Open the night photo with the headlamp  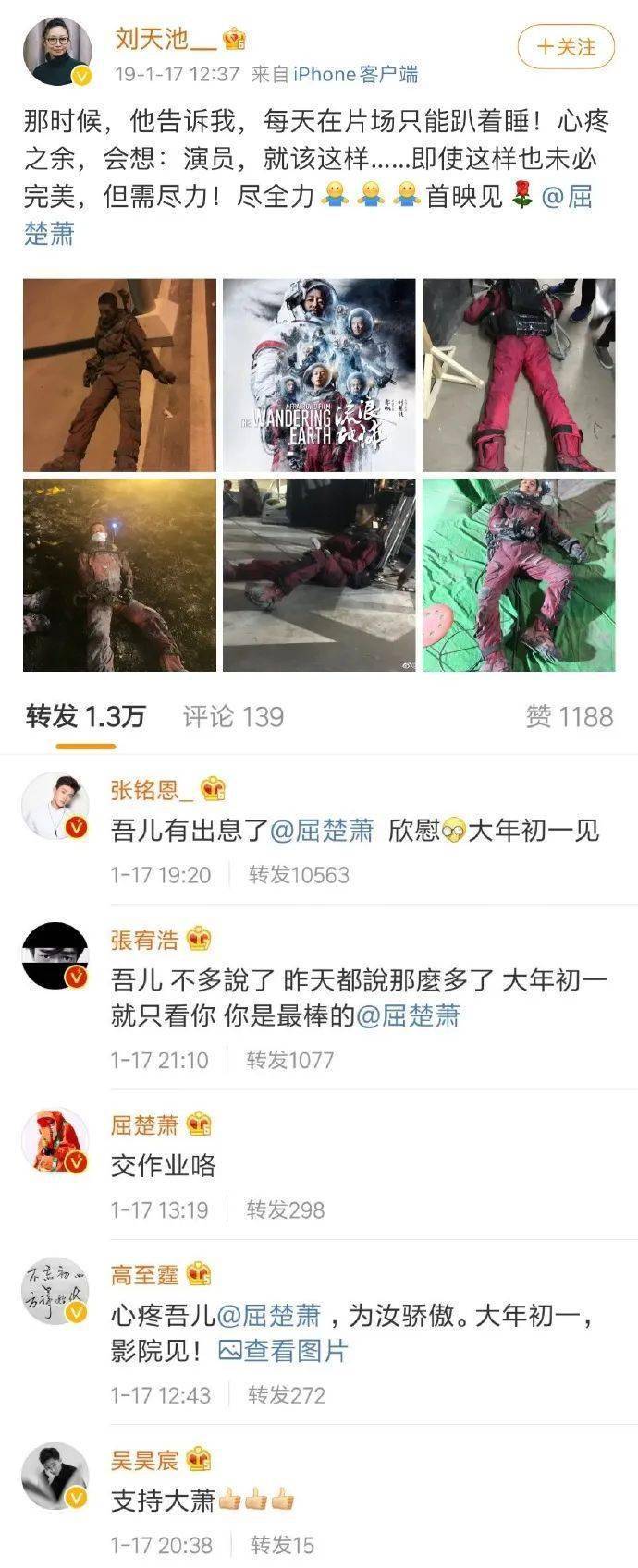coord(119,575)
